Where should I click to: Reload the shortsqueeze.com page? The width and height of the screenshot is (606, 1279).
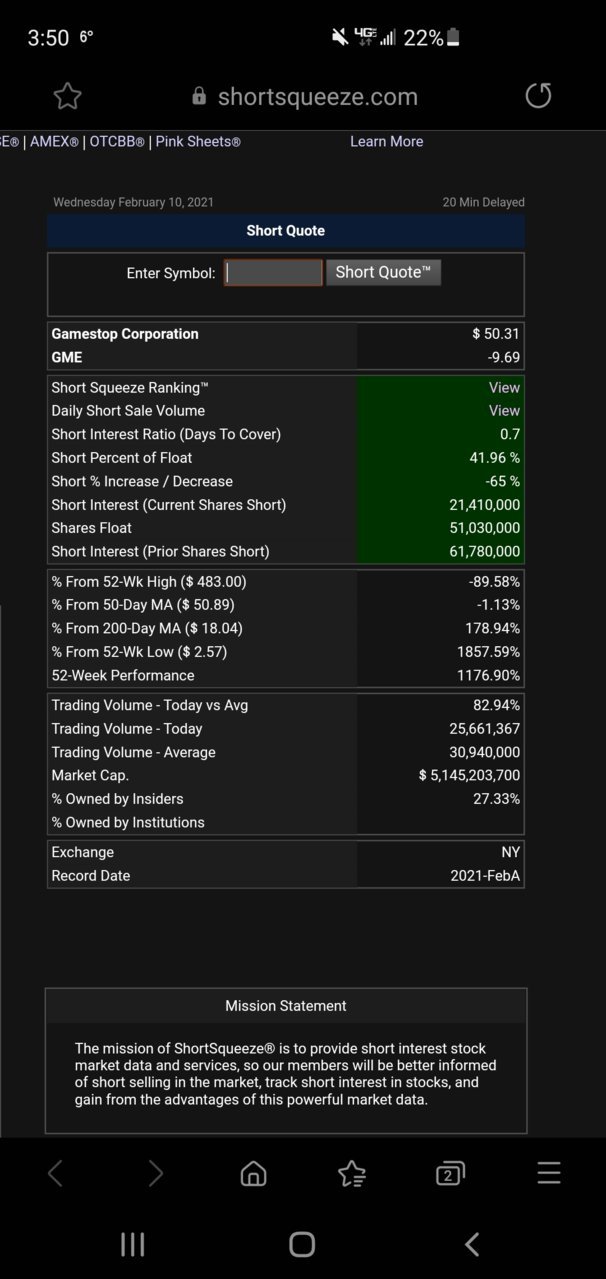(x=538, y=96)
